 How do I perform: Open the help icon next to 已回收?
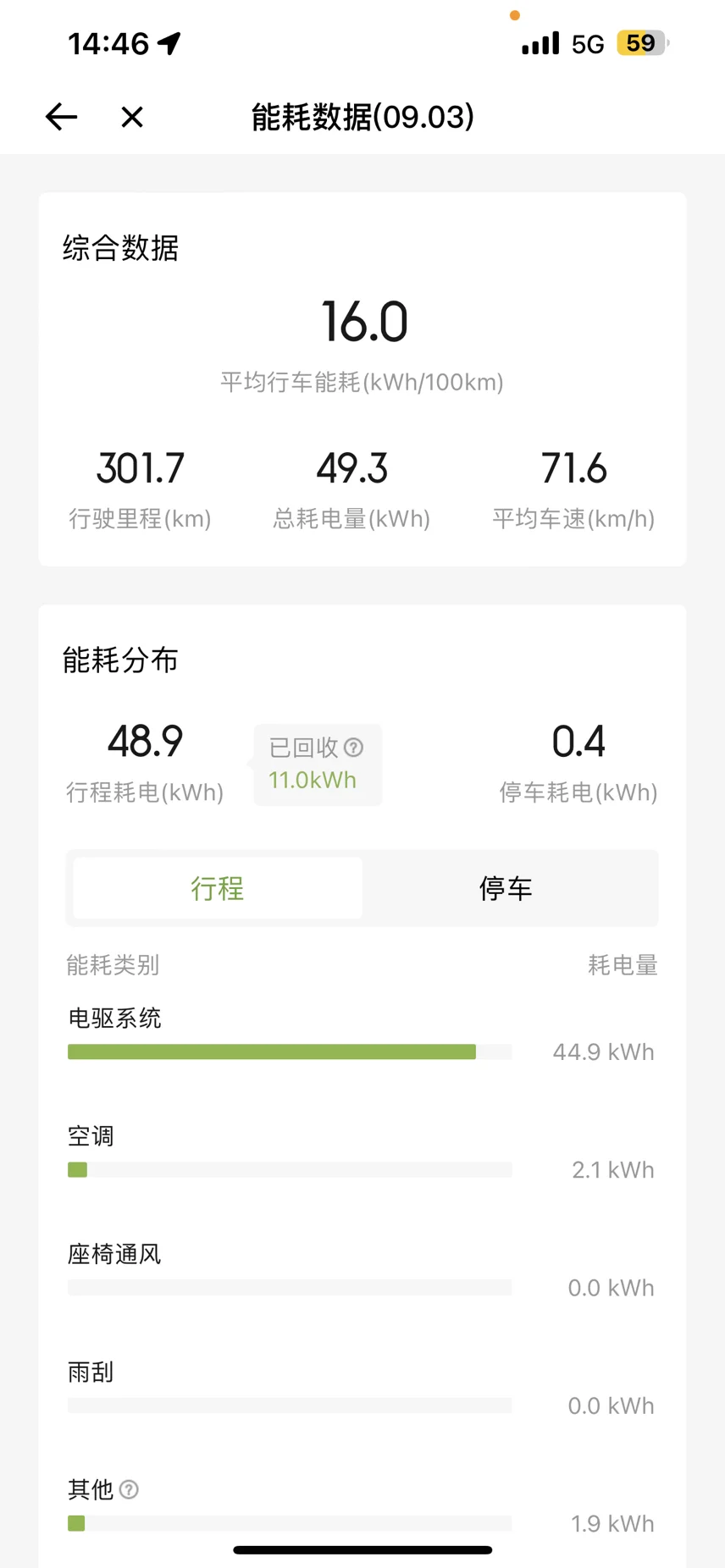354,748
